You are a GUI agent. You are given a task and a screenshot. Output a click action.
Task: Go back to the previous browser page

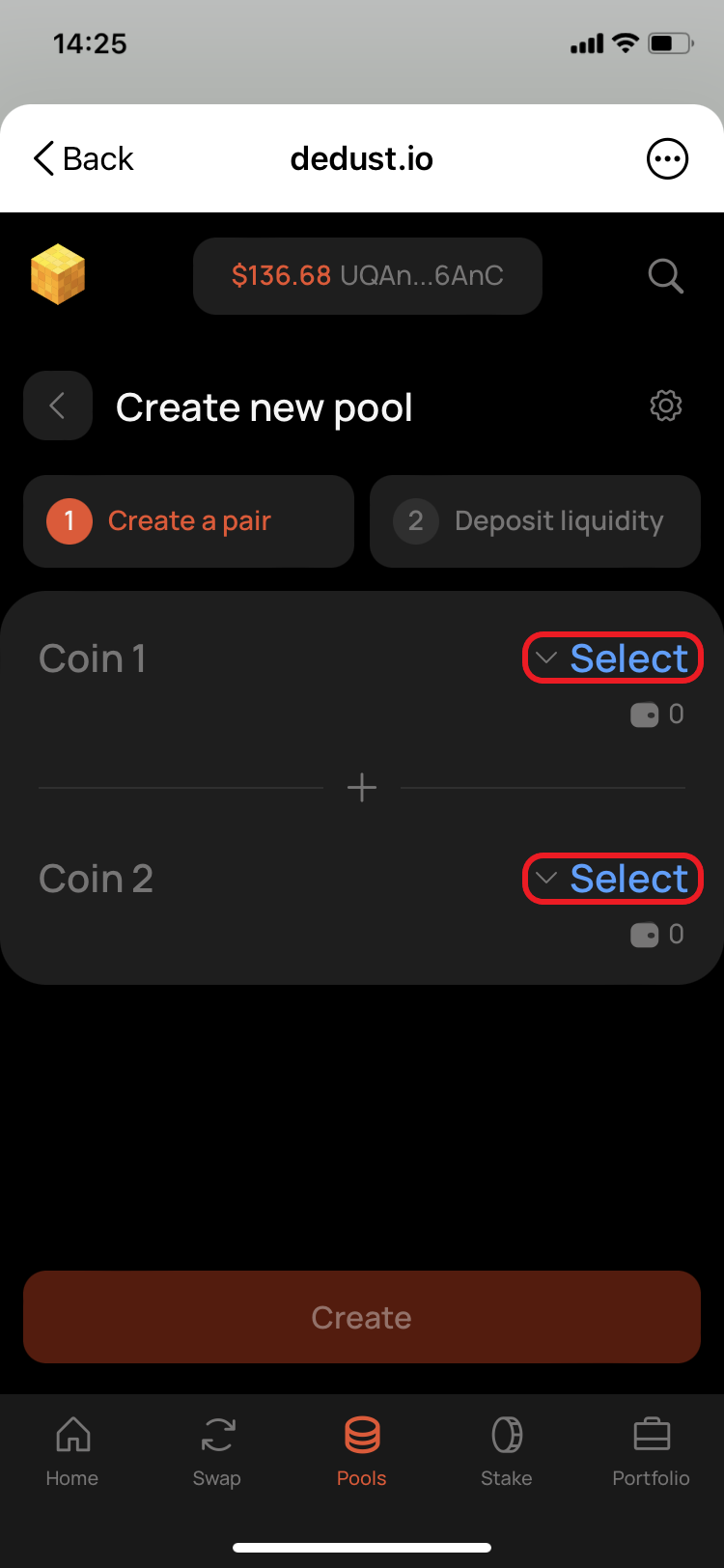[83, 158]
